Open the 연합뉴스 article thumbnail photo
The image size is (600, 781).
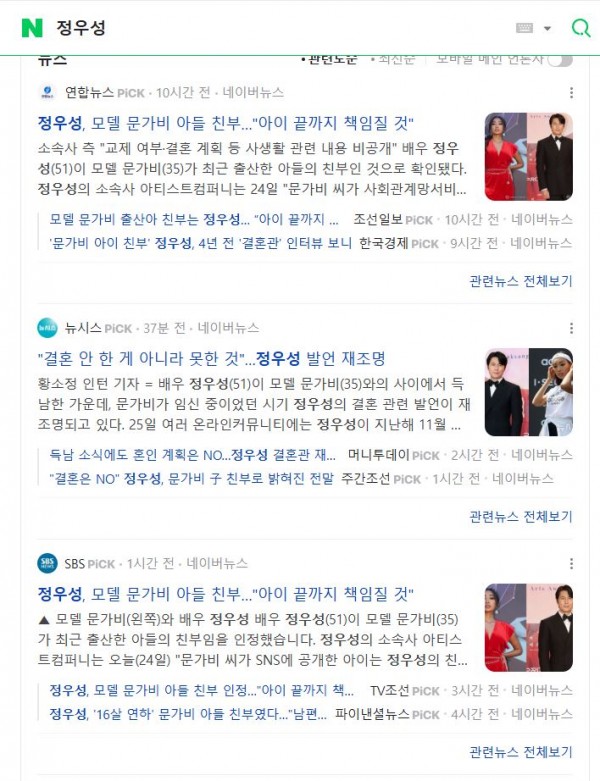click(x=528, y=156)
